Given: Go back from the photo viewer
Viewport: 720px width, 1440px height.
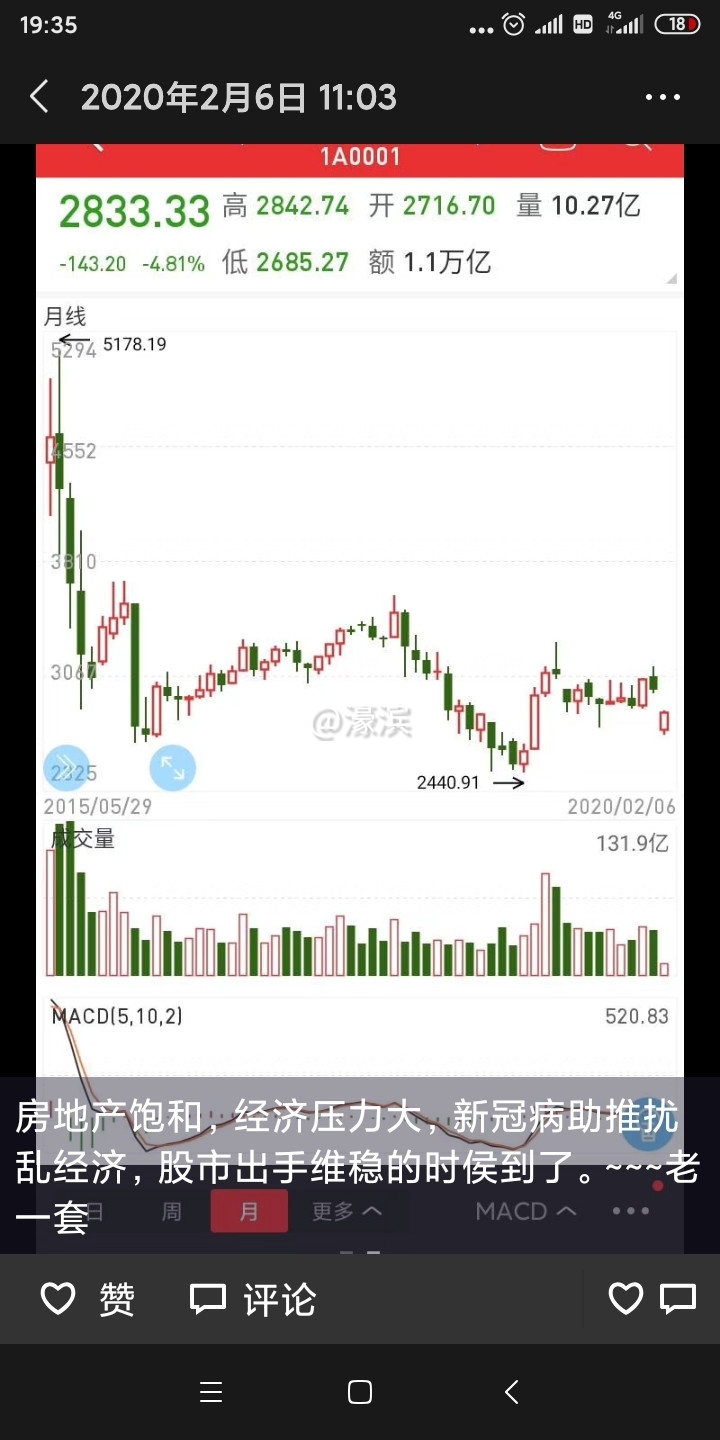Looking at the screenshot, I should 39,97.
